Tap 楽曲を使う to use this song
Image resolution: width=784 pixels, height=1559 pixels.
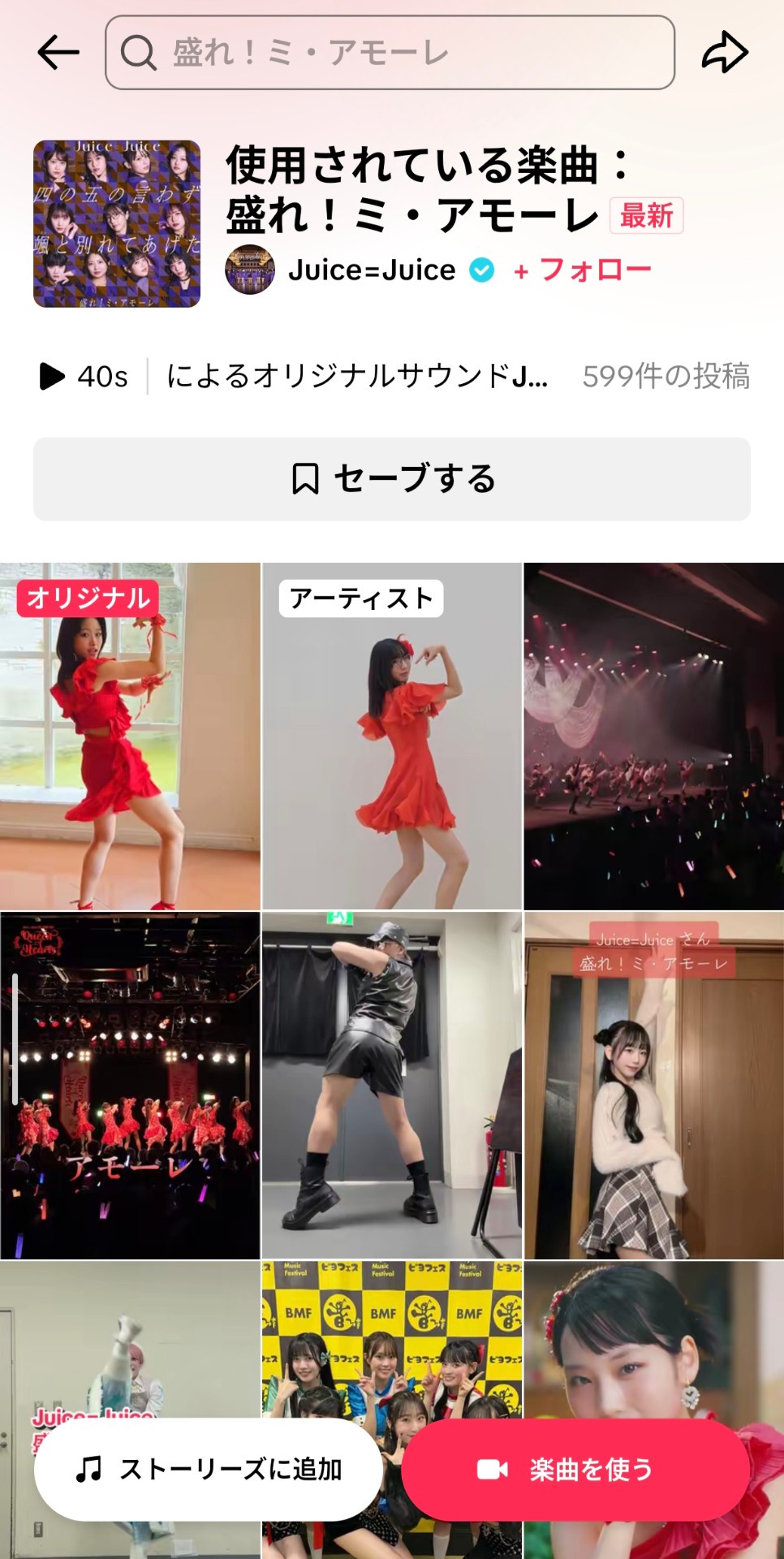pos(575,1469)
